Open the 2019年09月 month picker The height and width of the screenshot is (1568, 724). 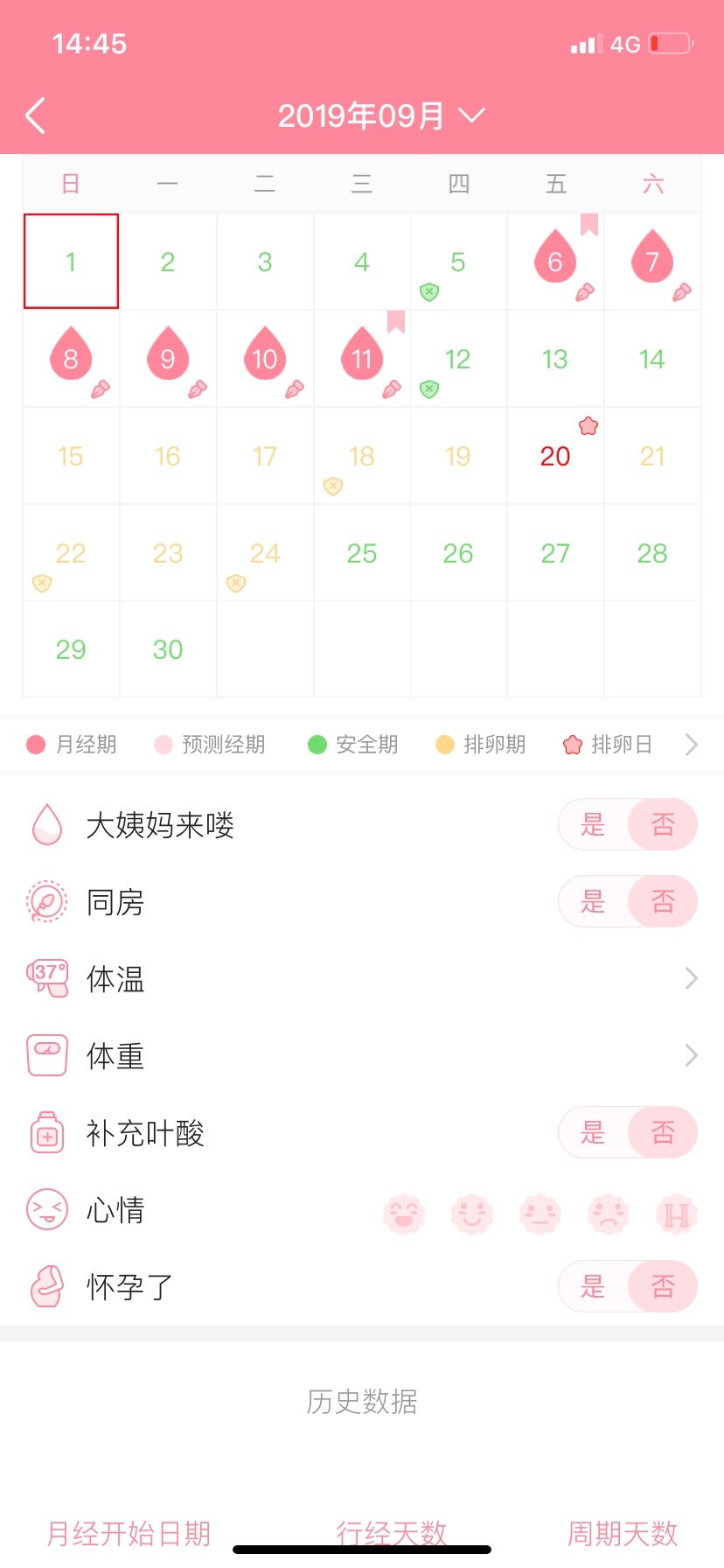click(x=380, y=115)
